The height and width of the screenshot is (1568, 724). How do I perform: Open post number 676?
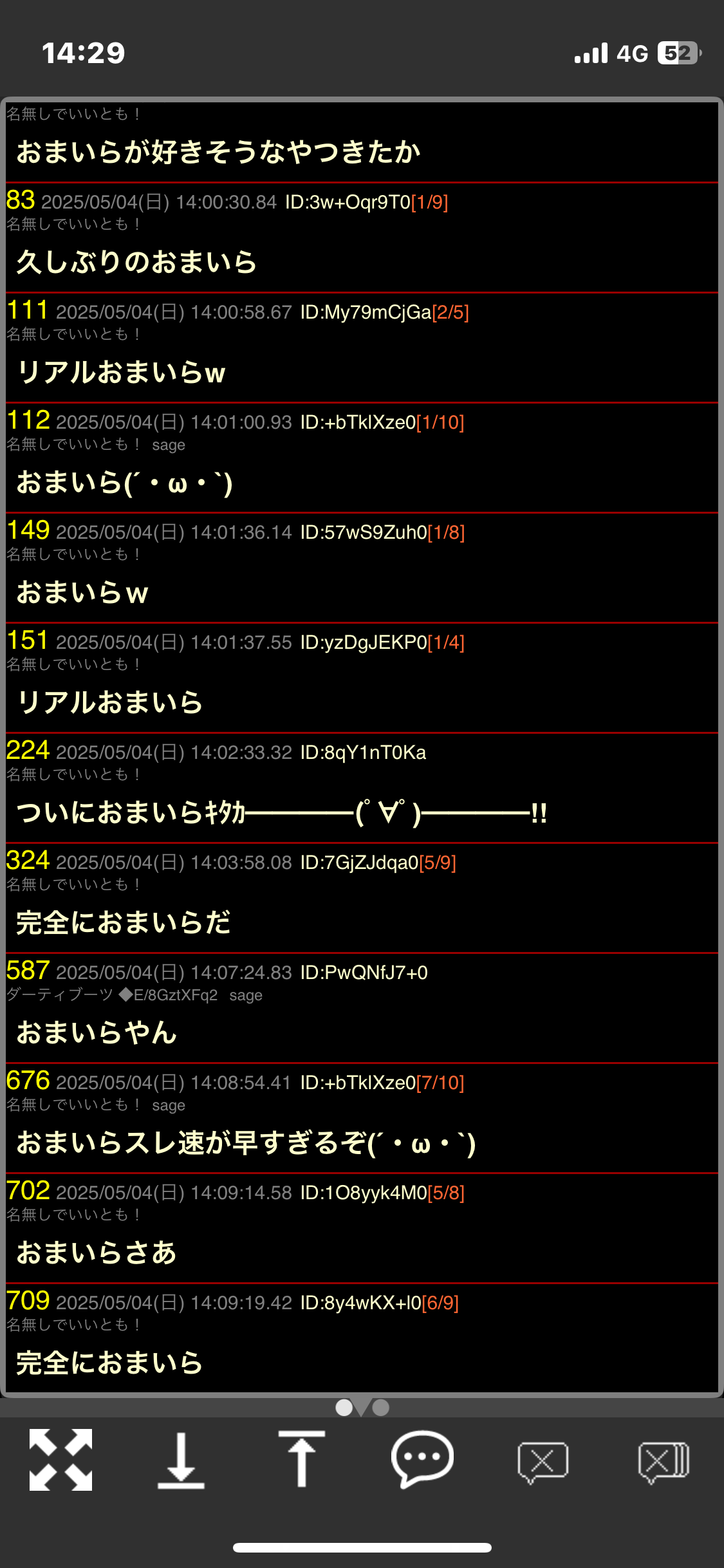28,1081
